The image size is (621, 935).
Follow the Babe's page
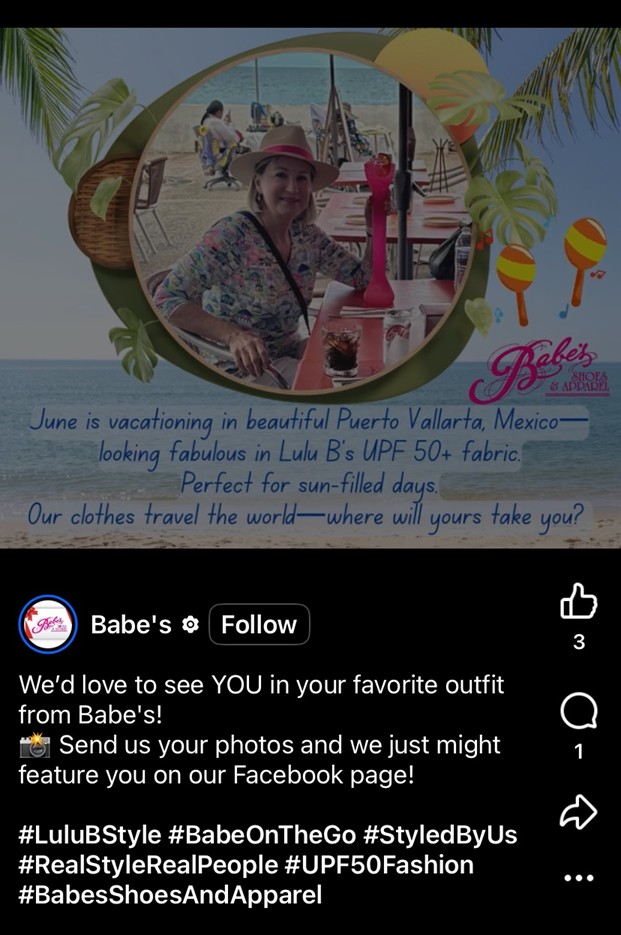(x=259, y=625)
